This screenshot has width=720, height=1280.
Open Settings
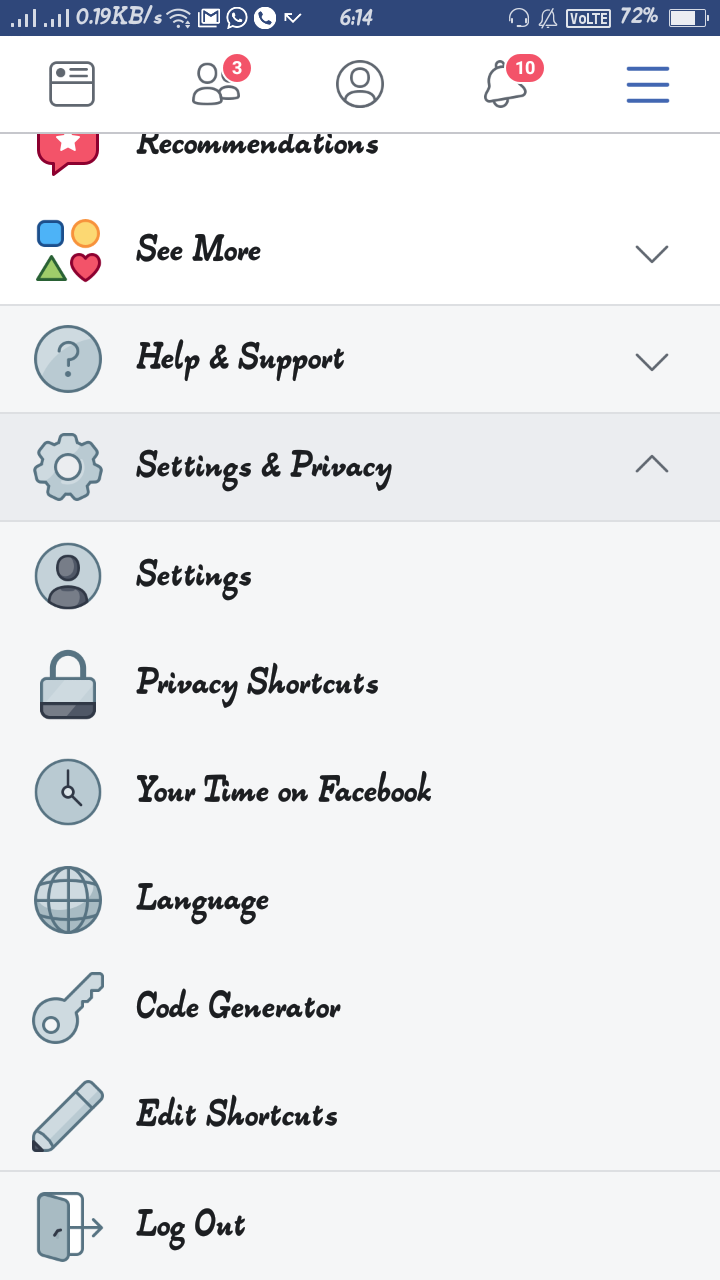click(360, 576)
